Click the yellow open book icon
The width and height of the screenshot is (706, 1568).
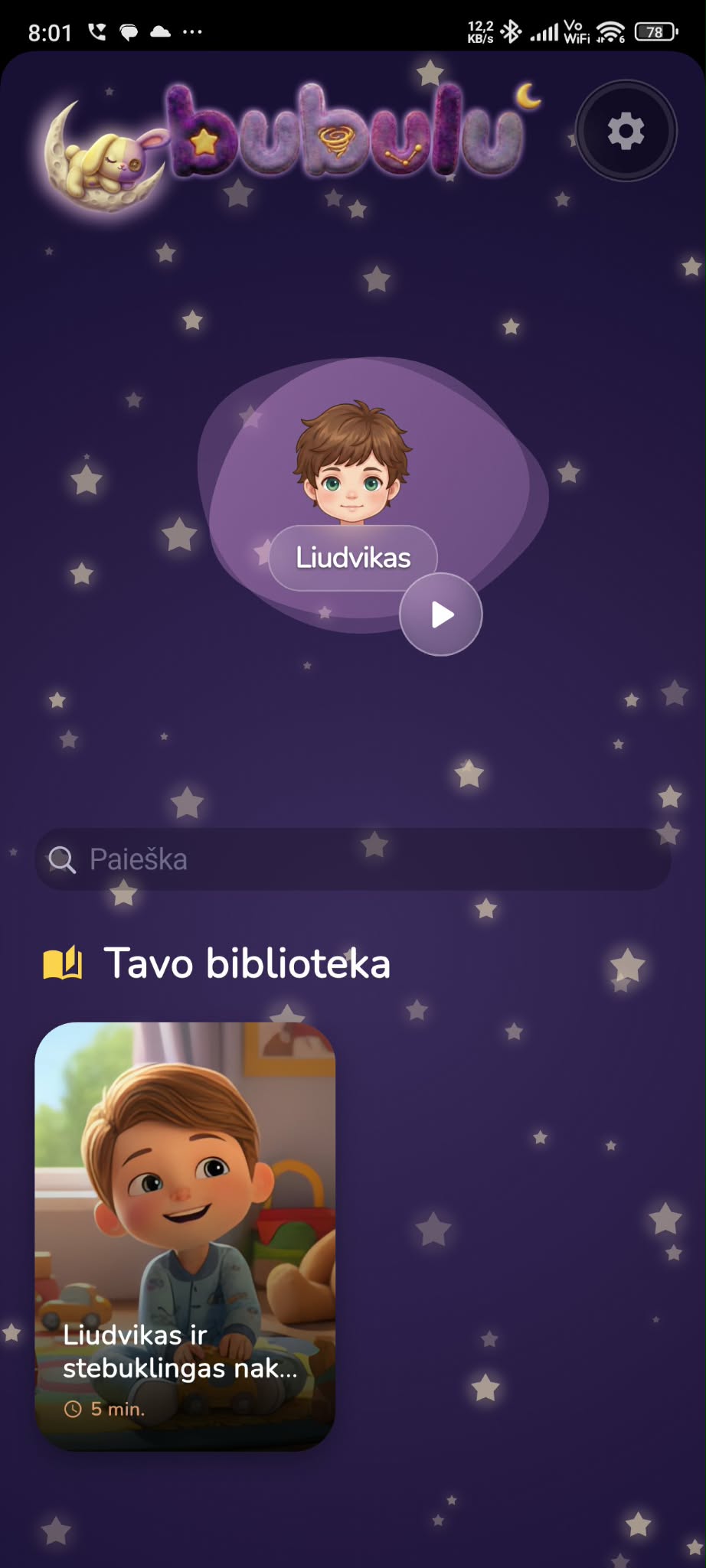coord(64,963)
